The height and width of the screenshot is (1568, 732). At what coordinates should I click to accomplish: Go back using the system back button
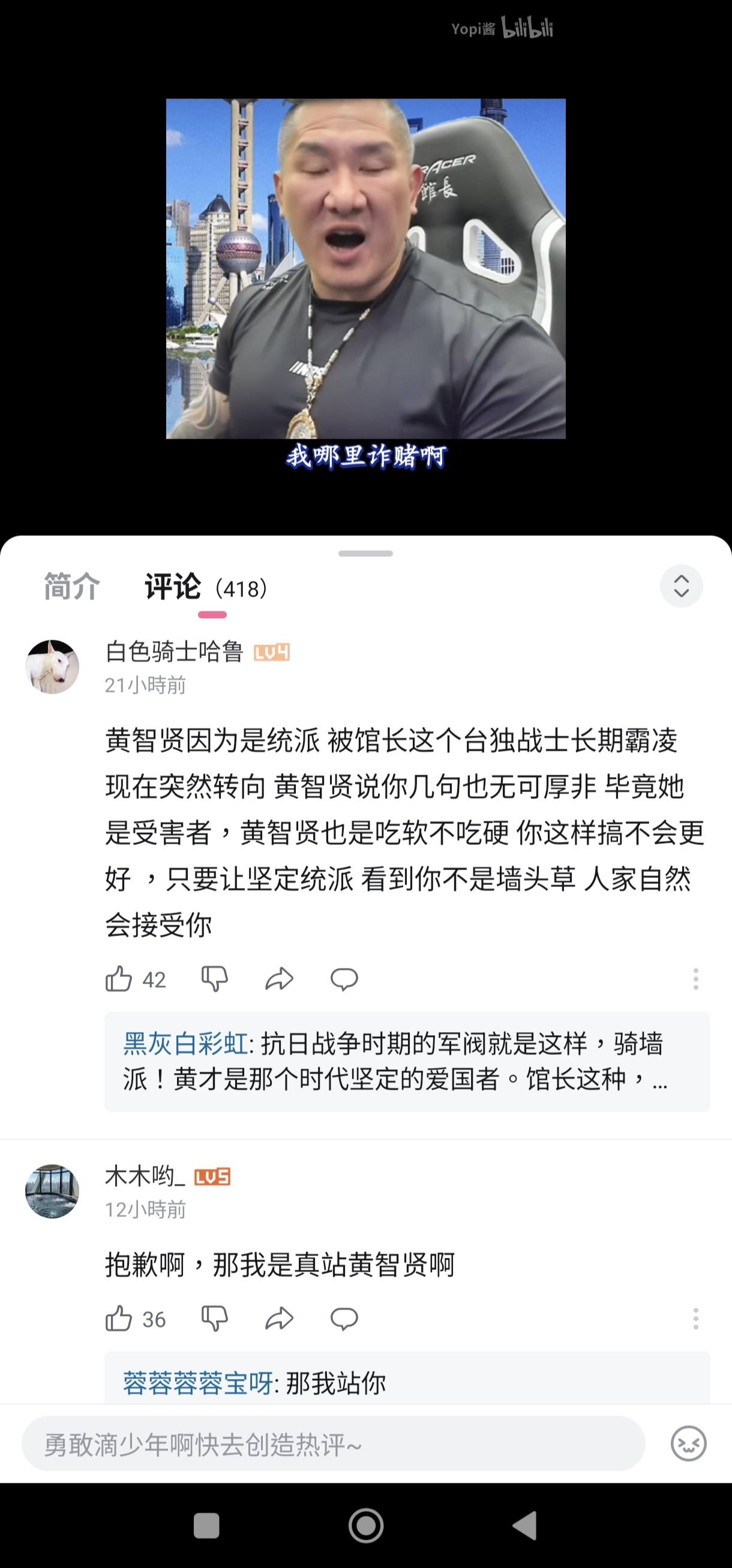[524, 1525]
